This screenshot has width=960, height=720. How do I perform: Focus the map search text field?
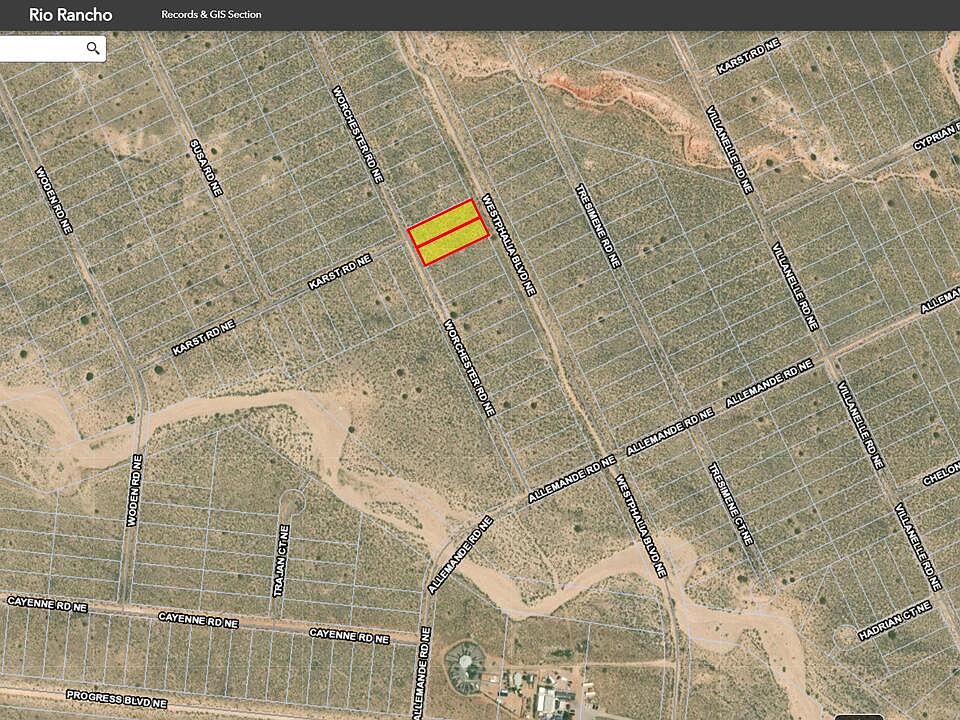tap(40, 48)
